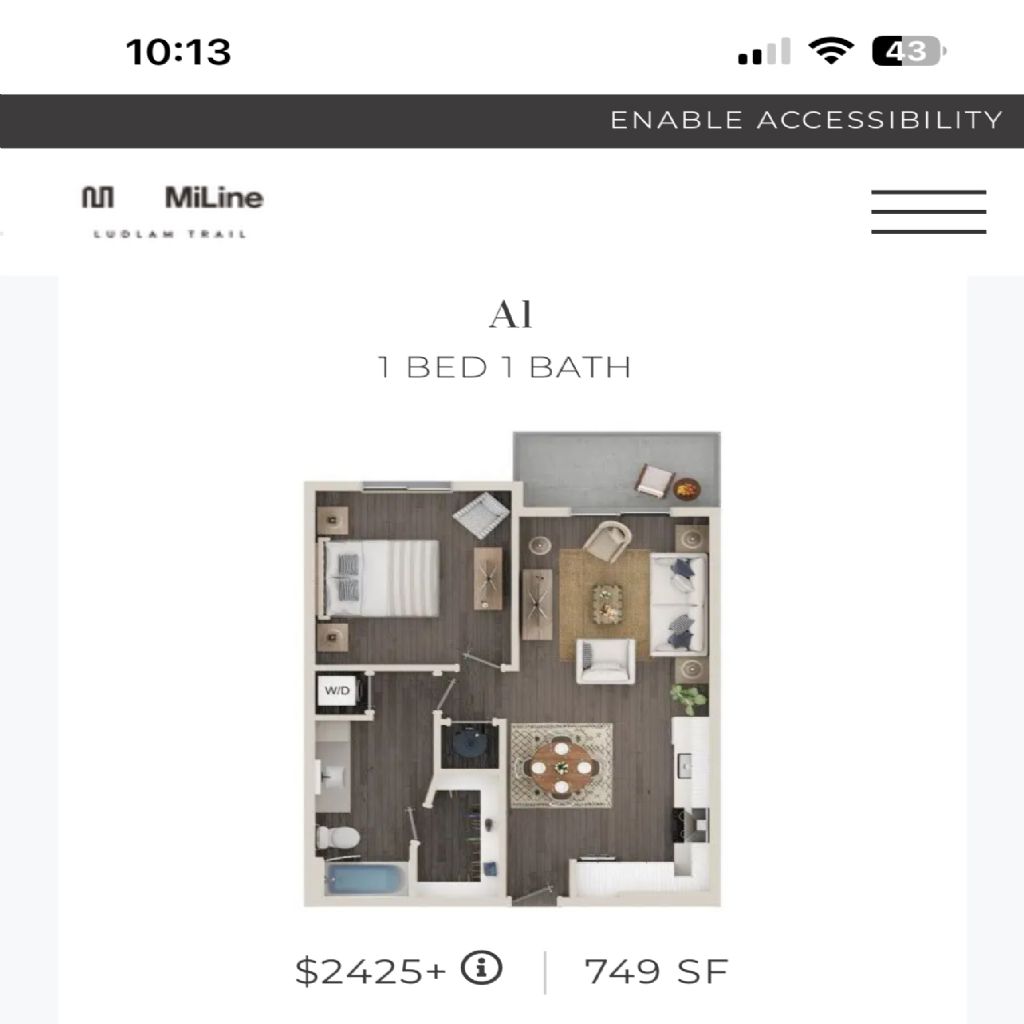Tap Enable Accessibility in the top bar
Viewport: 1024px width, 1024px height.
[x=806, y=120]
